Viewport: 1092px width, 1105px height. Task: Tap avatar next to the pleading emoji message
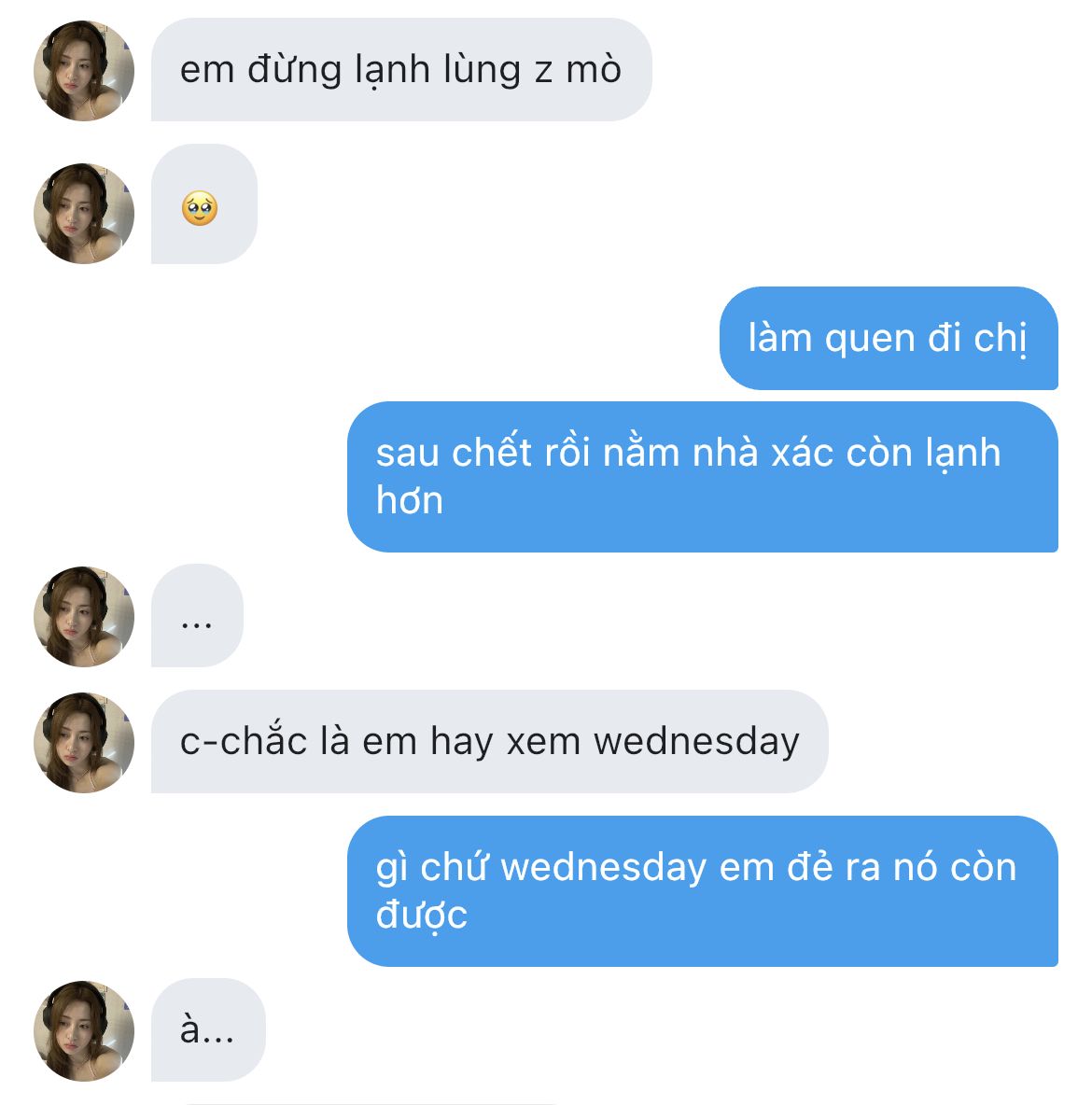click(x=84, y=214)
